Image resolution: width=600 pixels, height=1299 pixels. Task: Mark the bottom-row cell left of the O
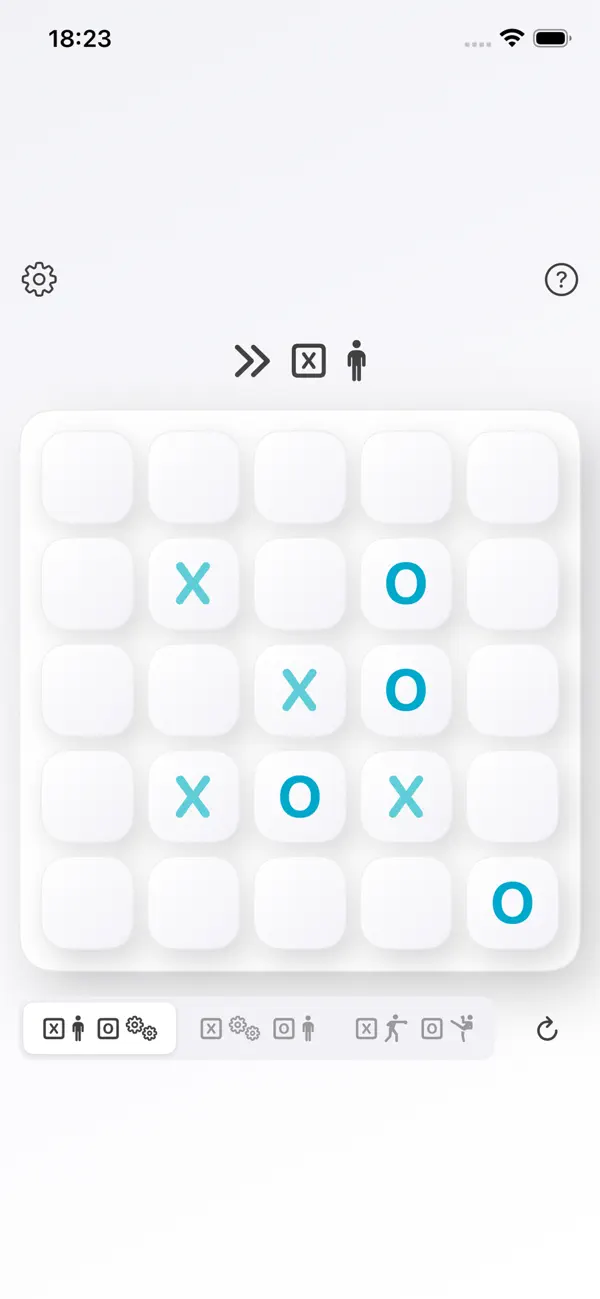[406, 903]
